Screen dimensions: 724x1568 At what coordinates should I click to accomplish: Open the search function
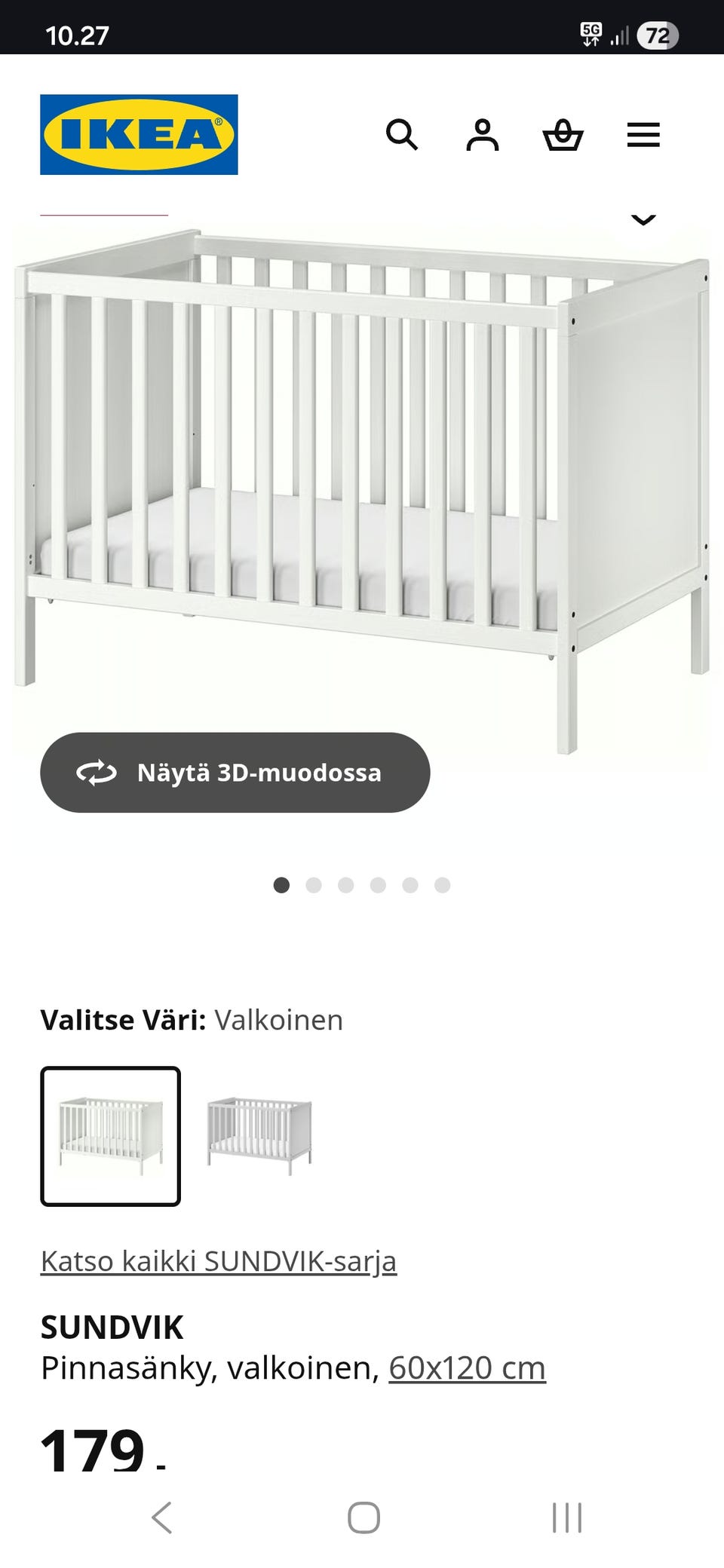pos(403,135)
